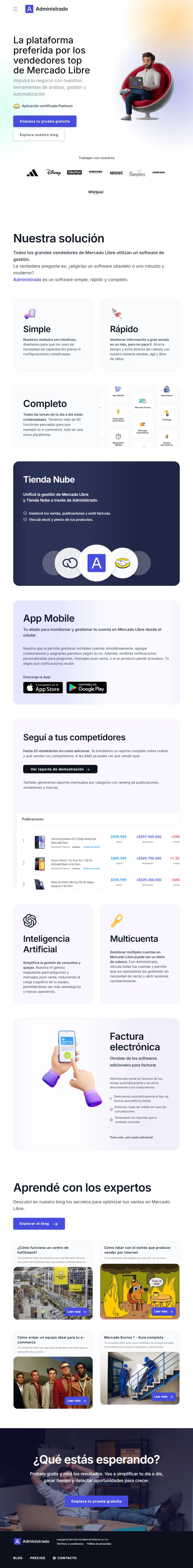
Task: Download the app from App Store
Action: click(x=43, y=688)
